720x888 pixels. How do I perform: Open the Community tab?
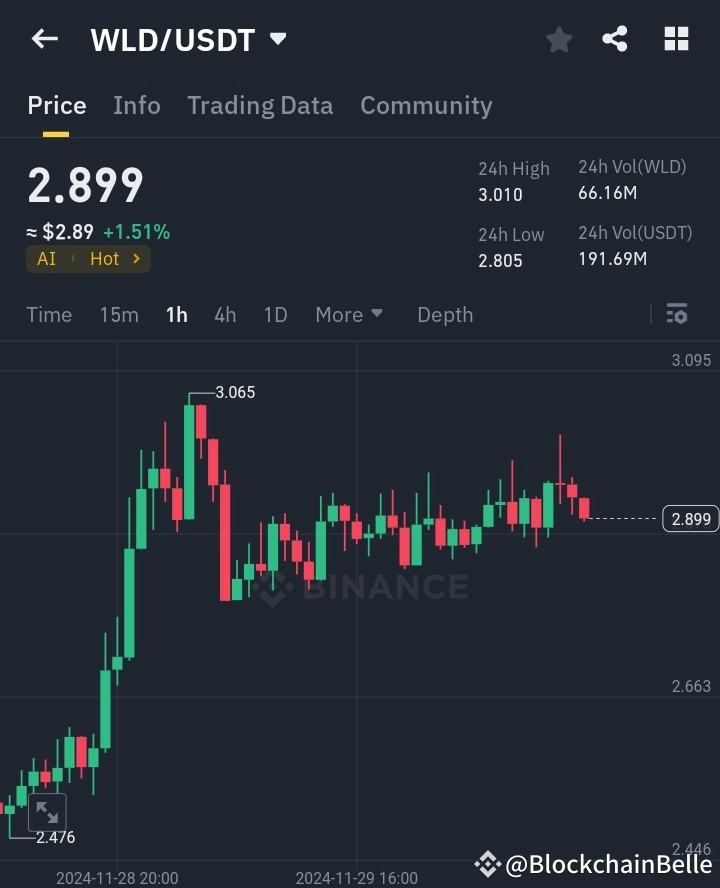tap(426, 105)
